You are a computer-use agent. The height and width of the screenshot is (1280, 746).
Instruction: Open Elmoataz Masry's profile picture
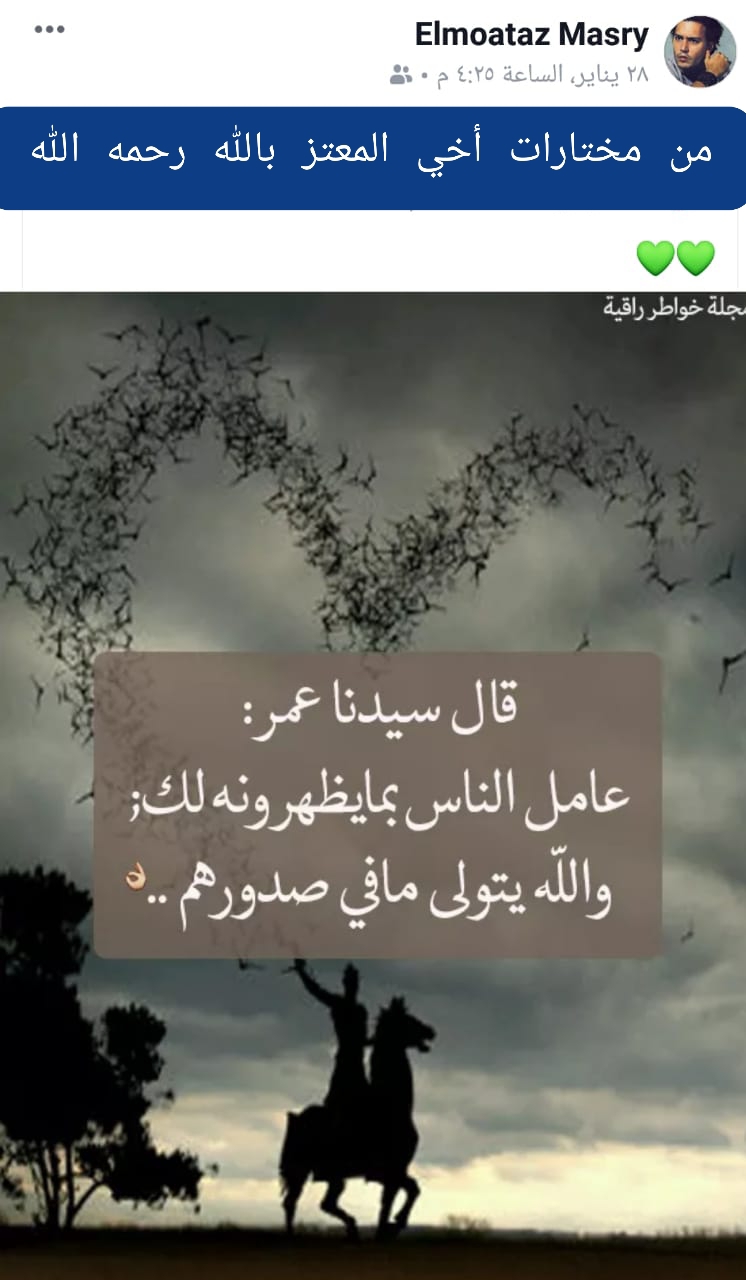699,51
